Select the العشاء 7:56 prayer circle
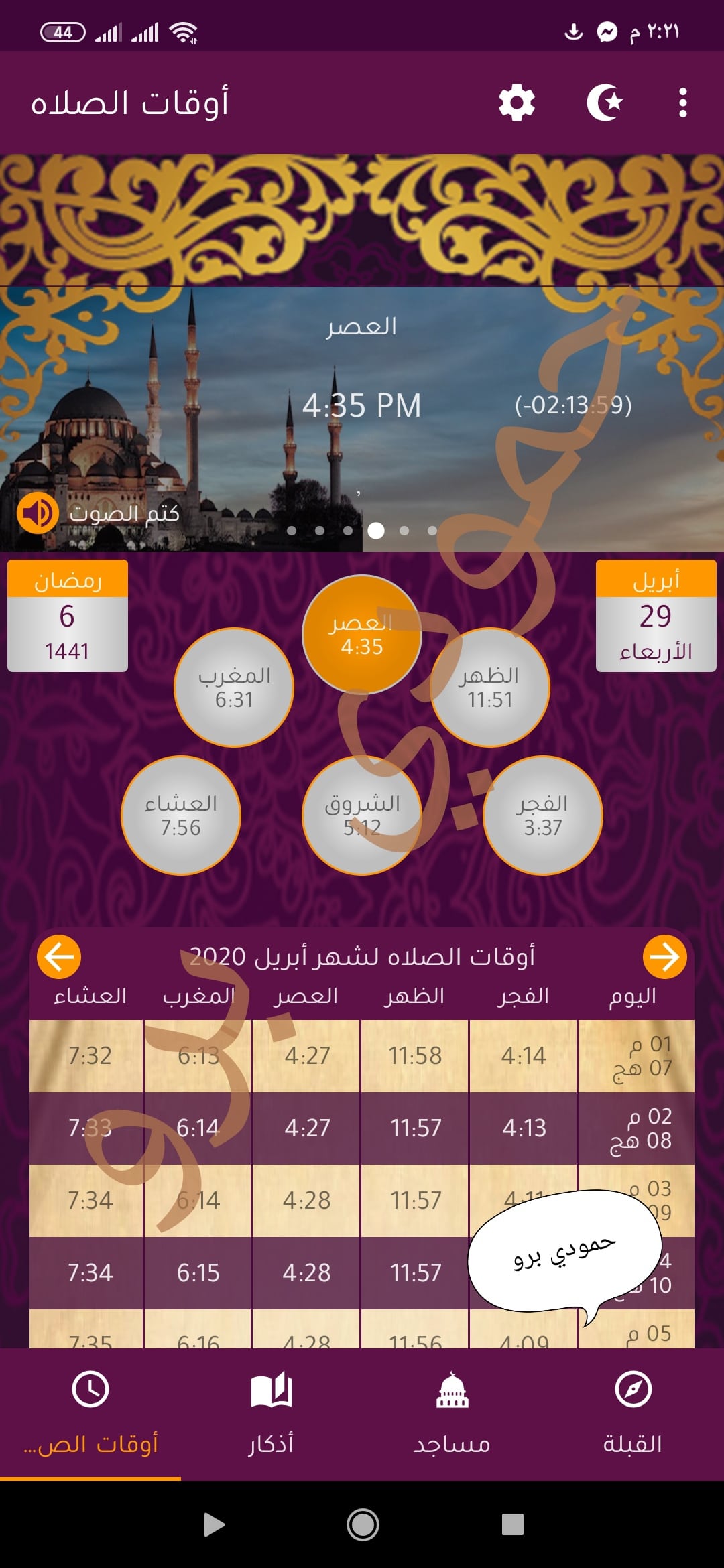The height and width of the screenshot is (1568, 724). tap(181, 815)
